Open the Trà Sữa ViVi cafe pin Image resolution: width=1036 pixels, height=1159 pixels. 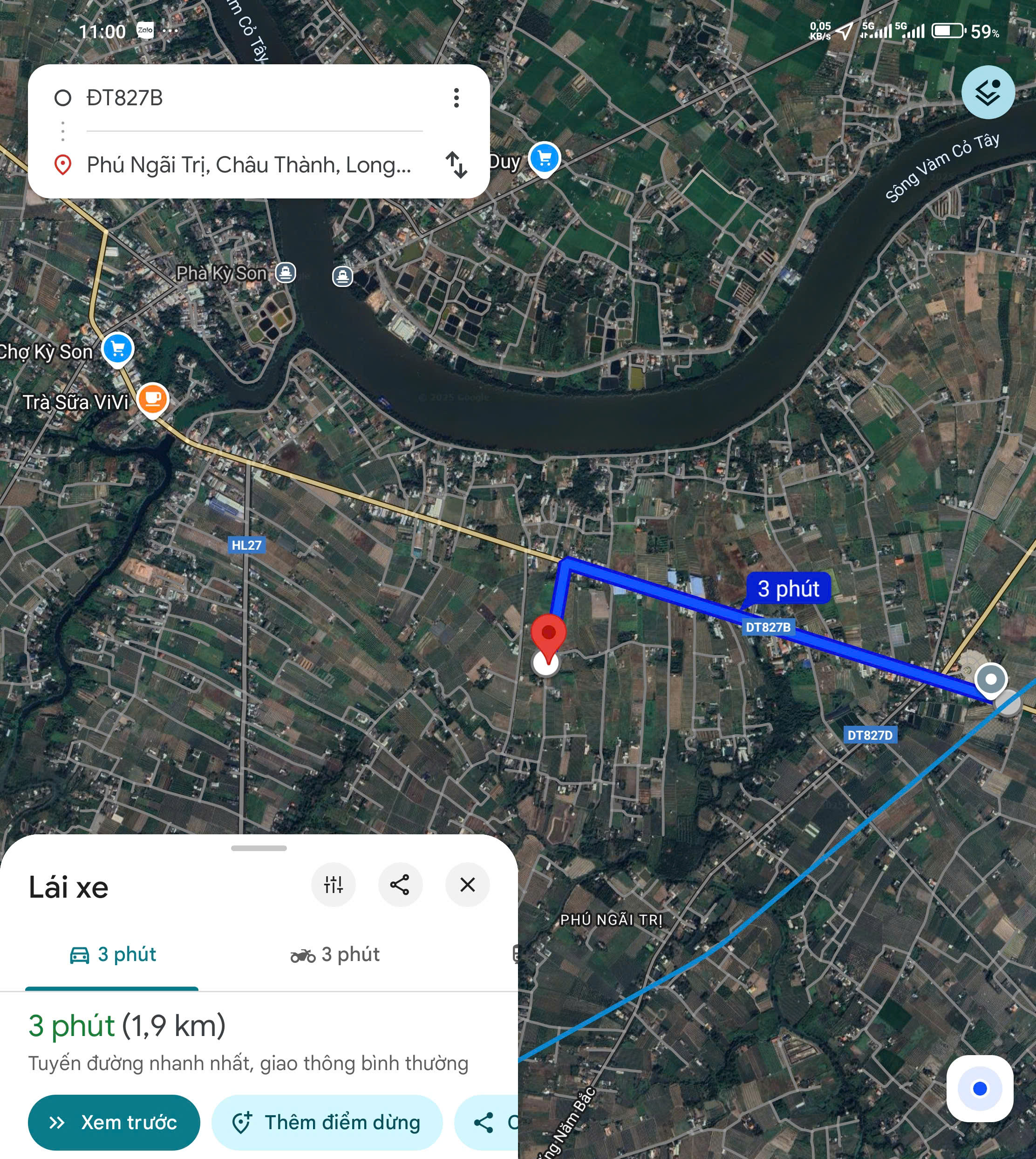click(x=152, y=400)
